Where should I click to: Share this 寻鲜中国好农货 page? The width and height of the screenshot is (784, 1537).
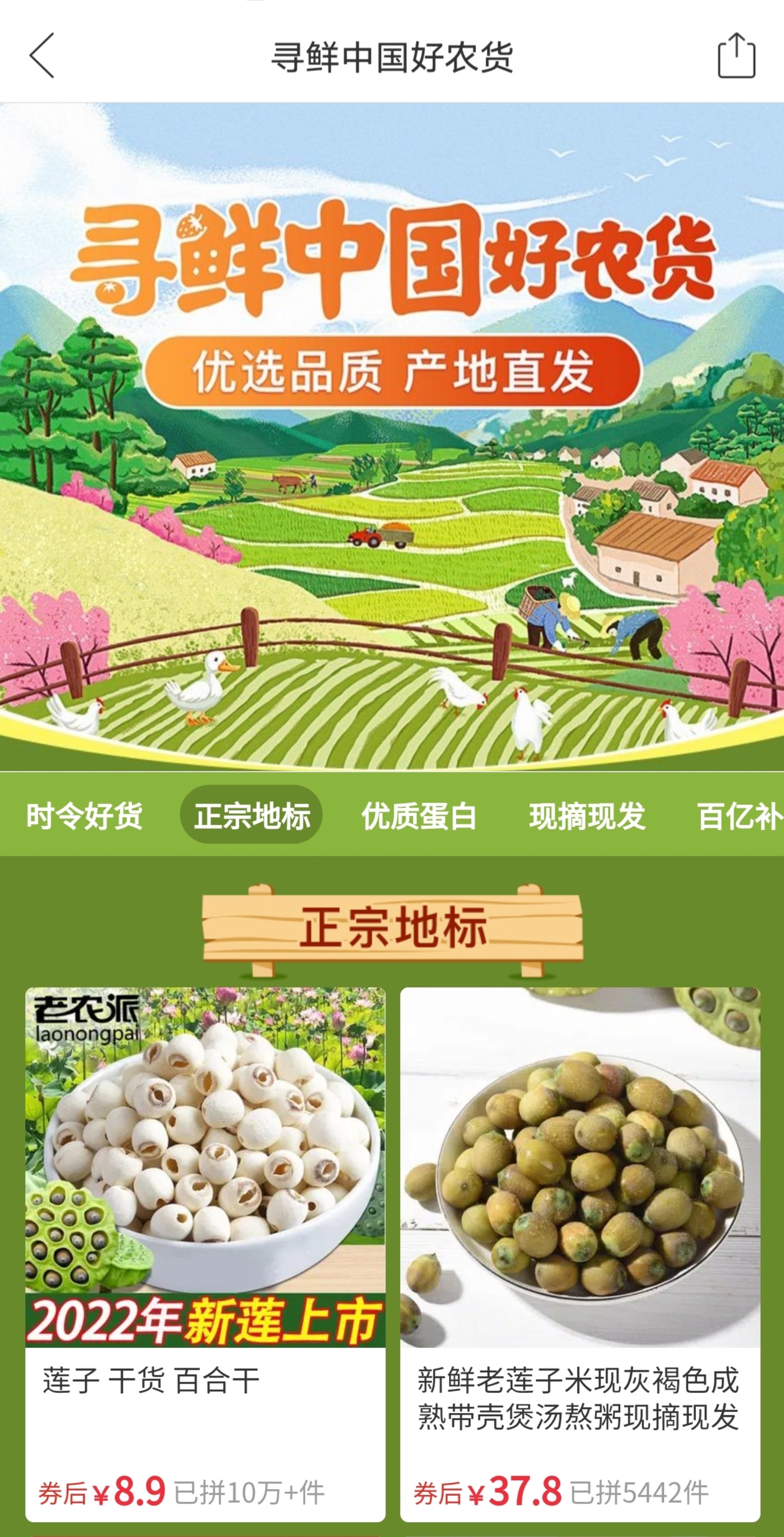click(736, 55)
